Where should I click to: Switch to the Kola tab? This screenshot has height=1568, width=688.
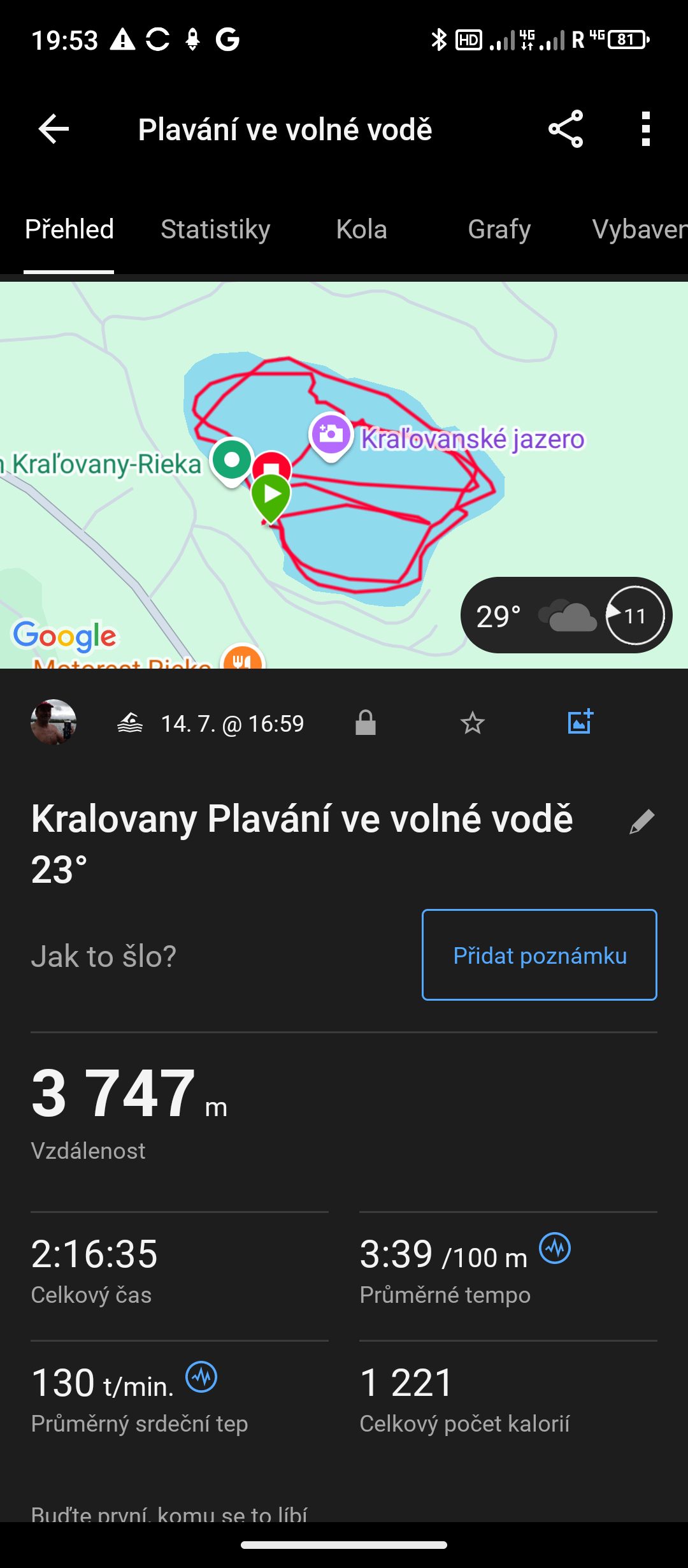point(361,229)
